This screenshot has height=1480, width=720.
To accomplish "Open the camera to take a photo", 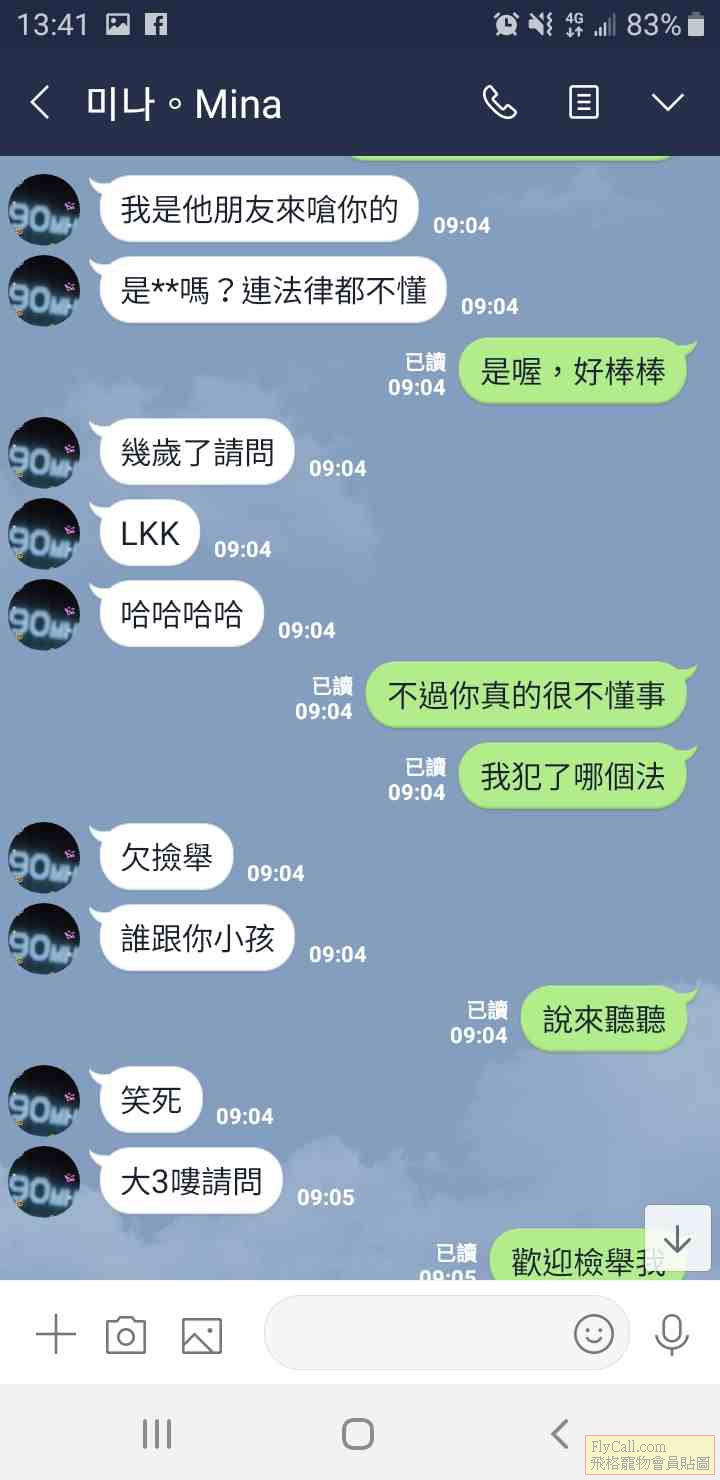I will 126,1335.
